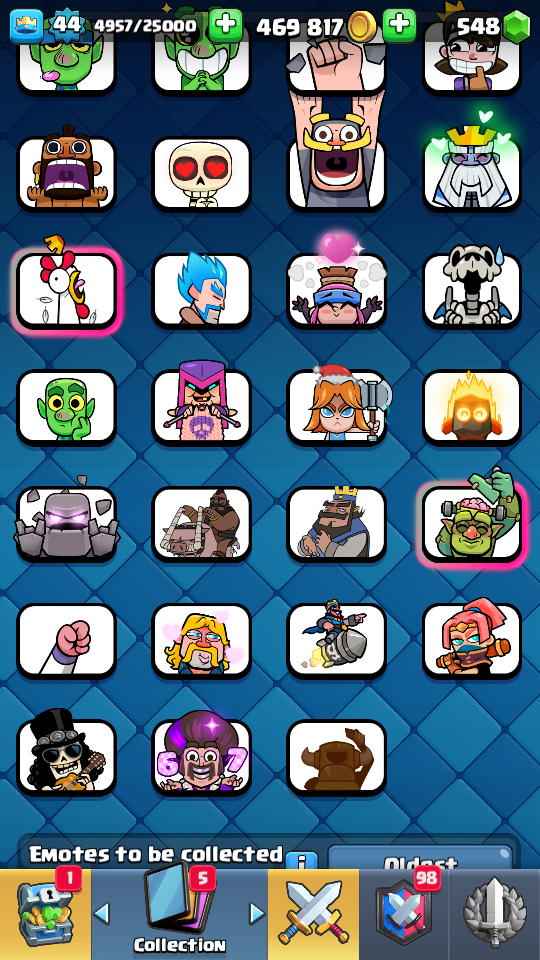The width and height of the screenshot is (540, 960).
Task: Pick the Santa hat Valkyrie emote
Action: click(x=337, y=407)
